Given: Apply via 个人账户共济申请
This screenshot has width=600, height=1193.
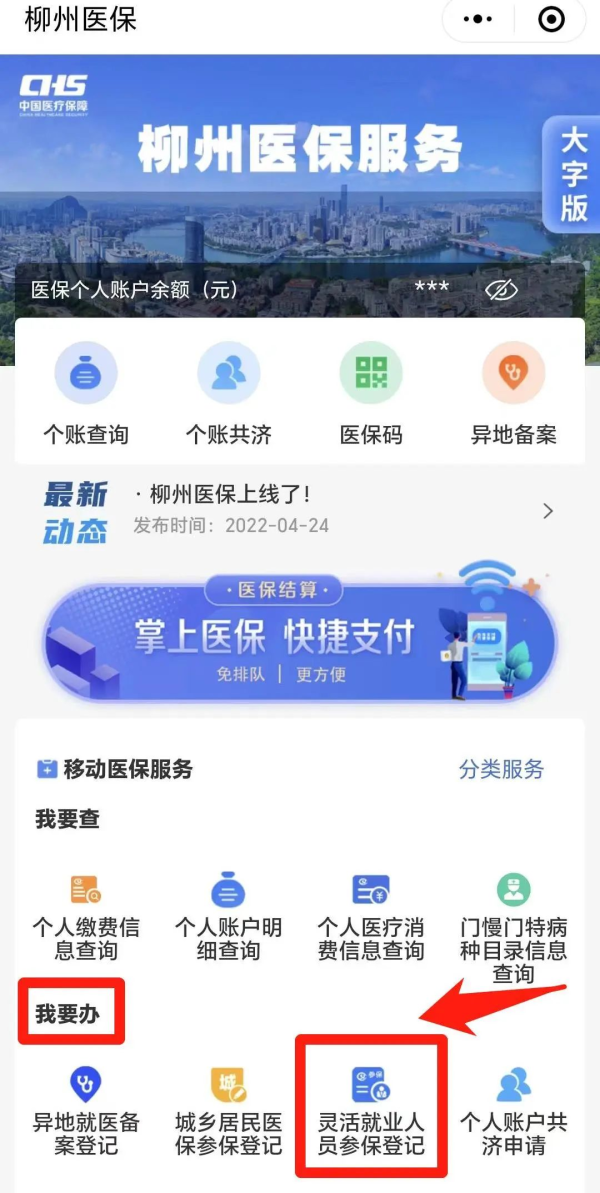Looking at the screenshot, I should (513, 1110).
